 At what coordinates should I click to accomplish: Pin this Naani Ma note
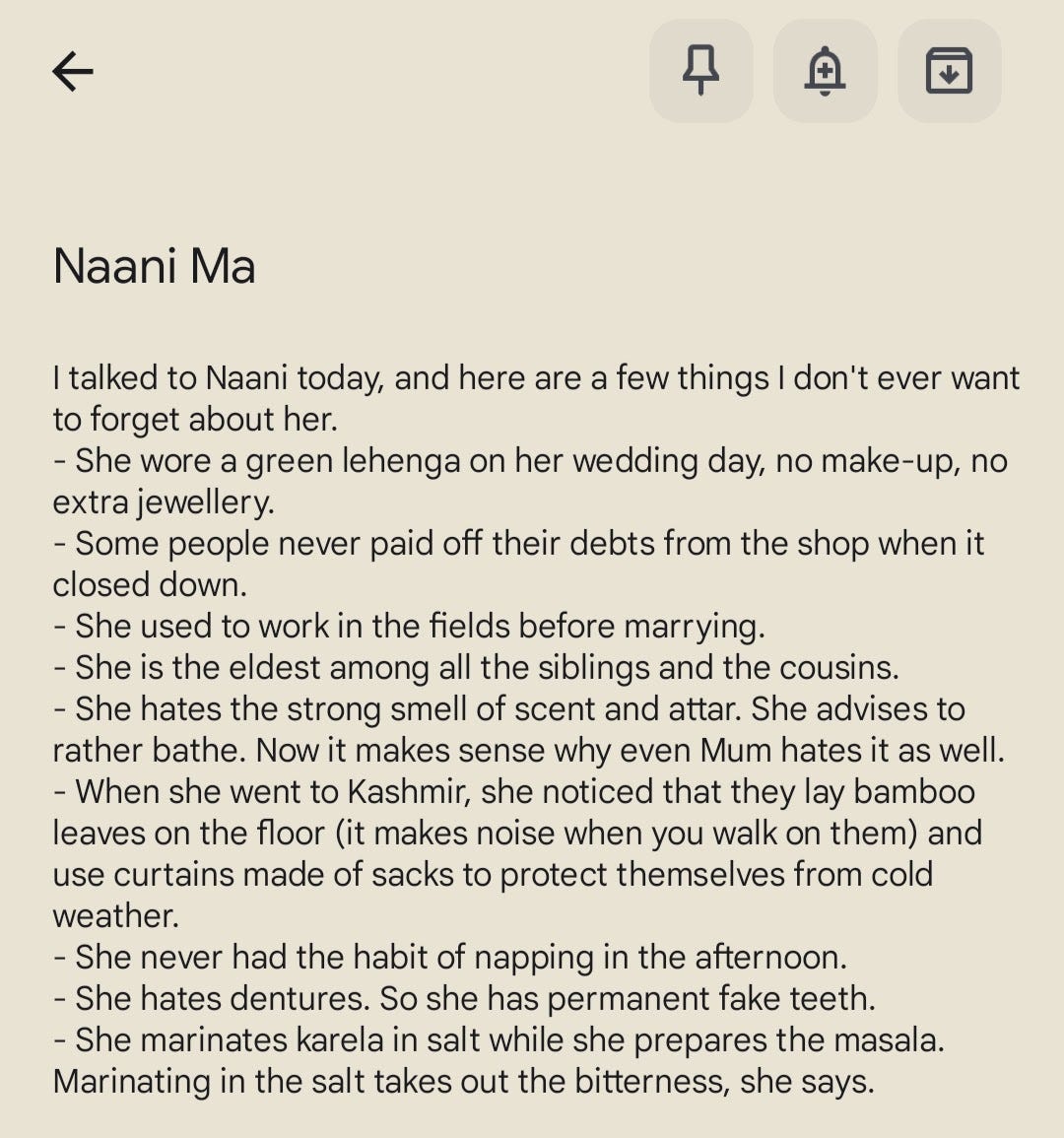tap(700, 71)
